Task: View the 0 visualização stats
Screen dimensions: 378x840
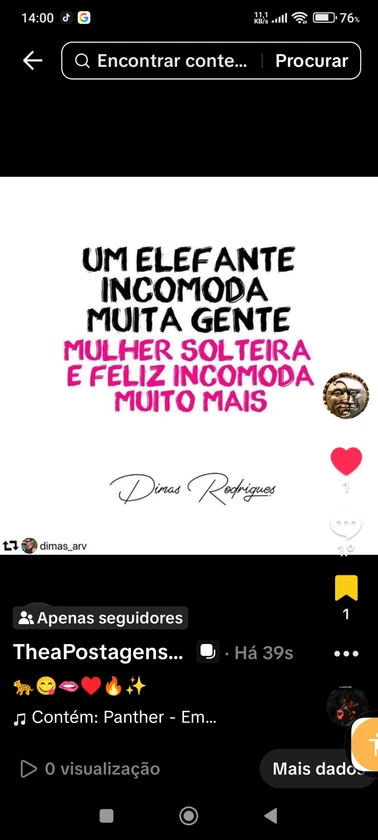Action: point(90,769)
